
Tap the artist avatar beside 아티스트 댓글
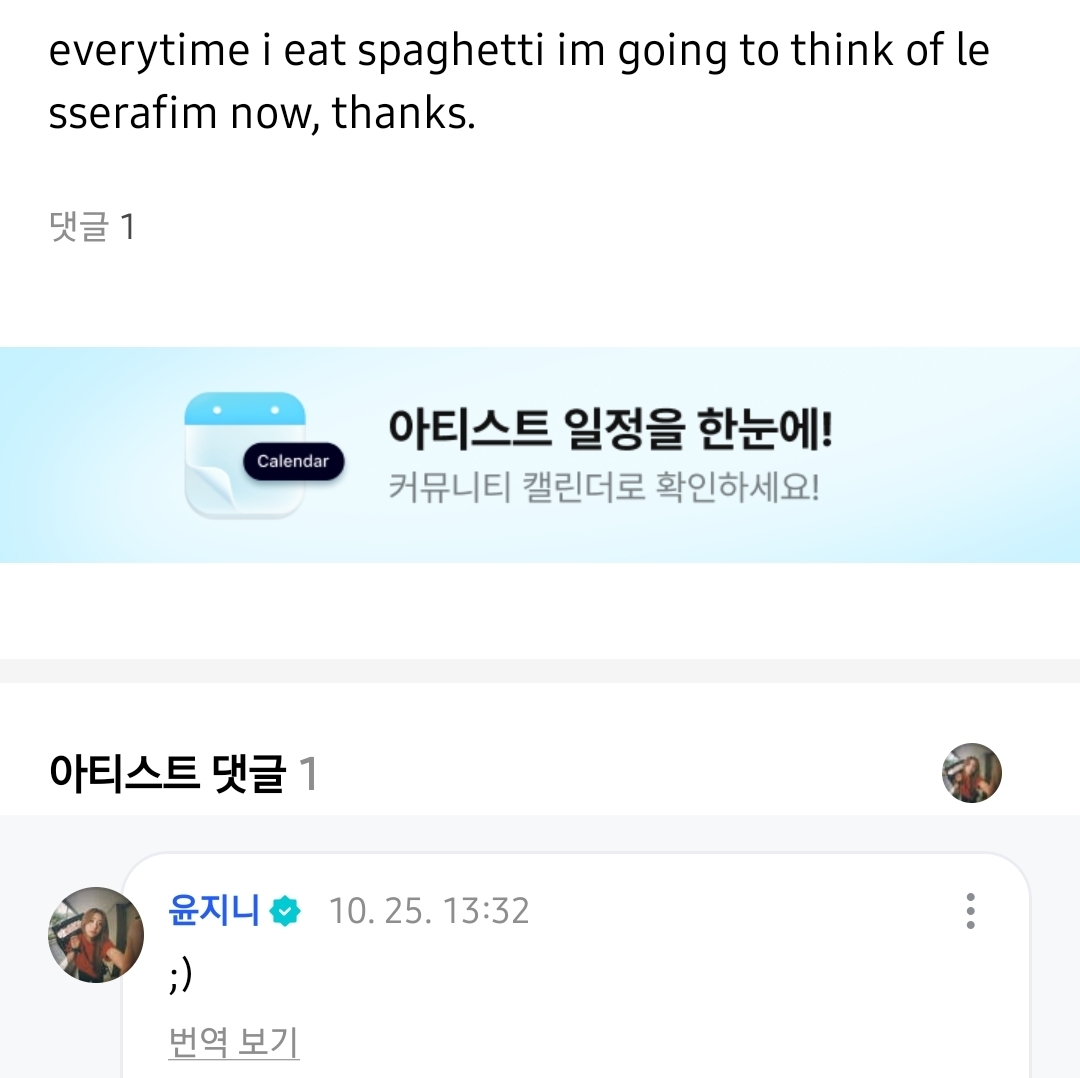click(971, 773)
